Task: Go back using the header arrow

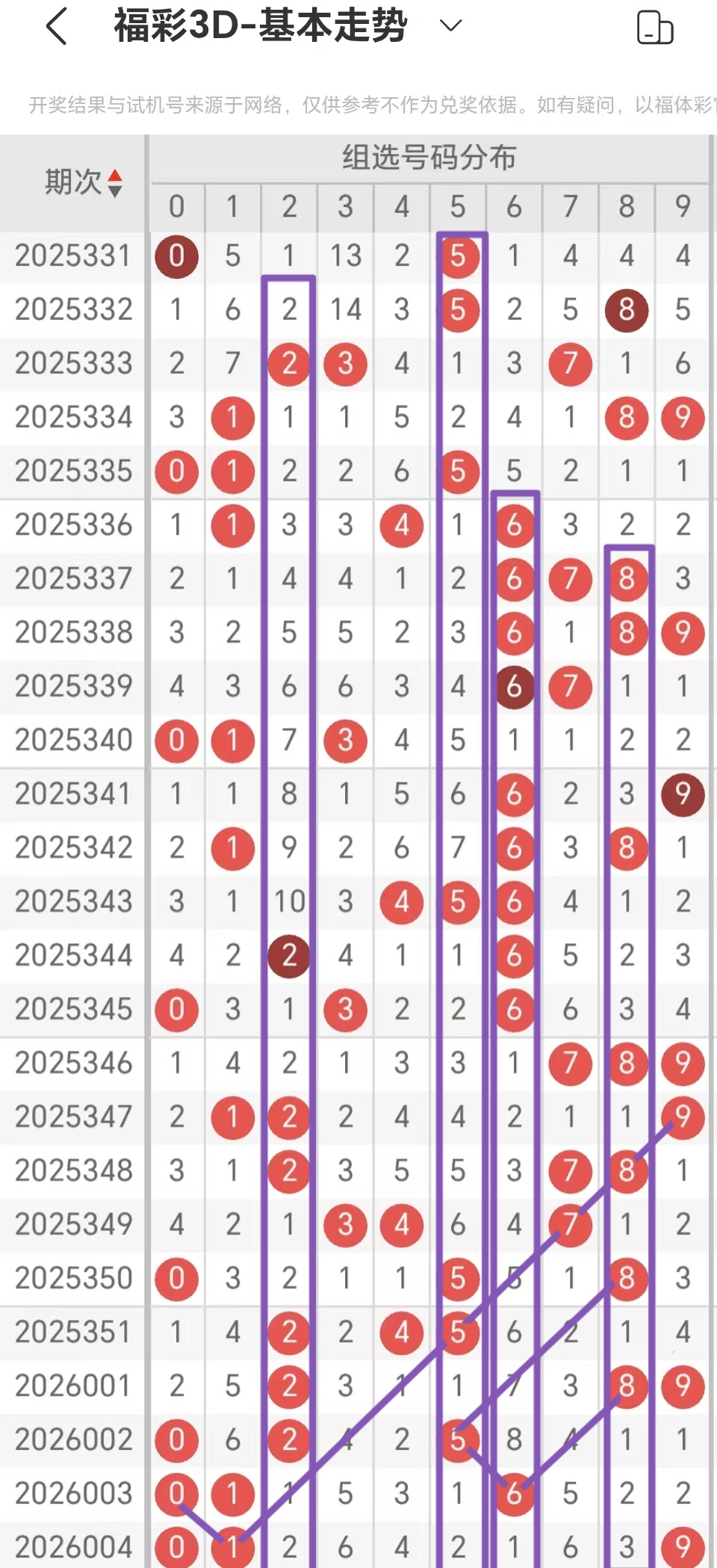Action: [57, 27]
